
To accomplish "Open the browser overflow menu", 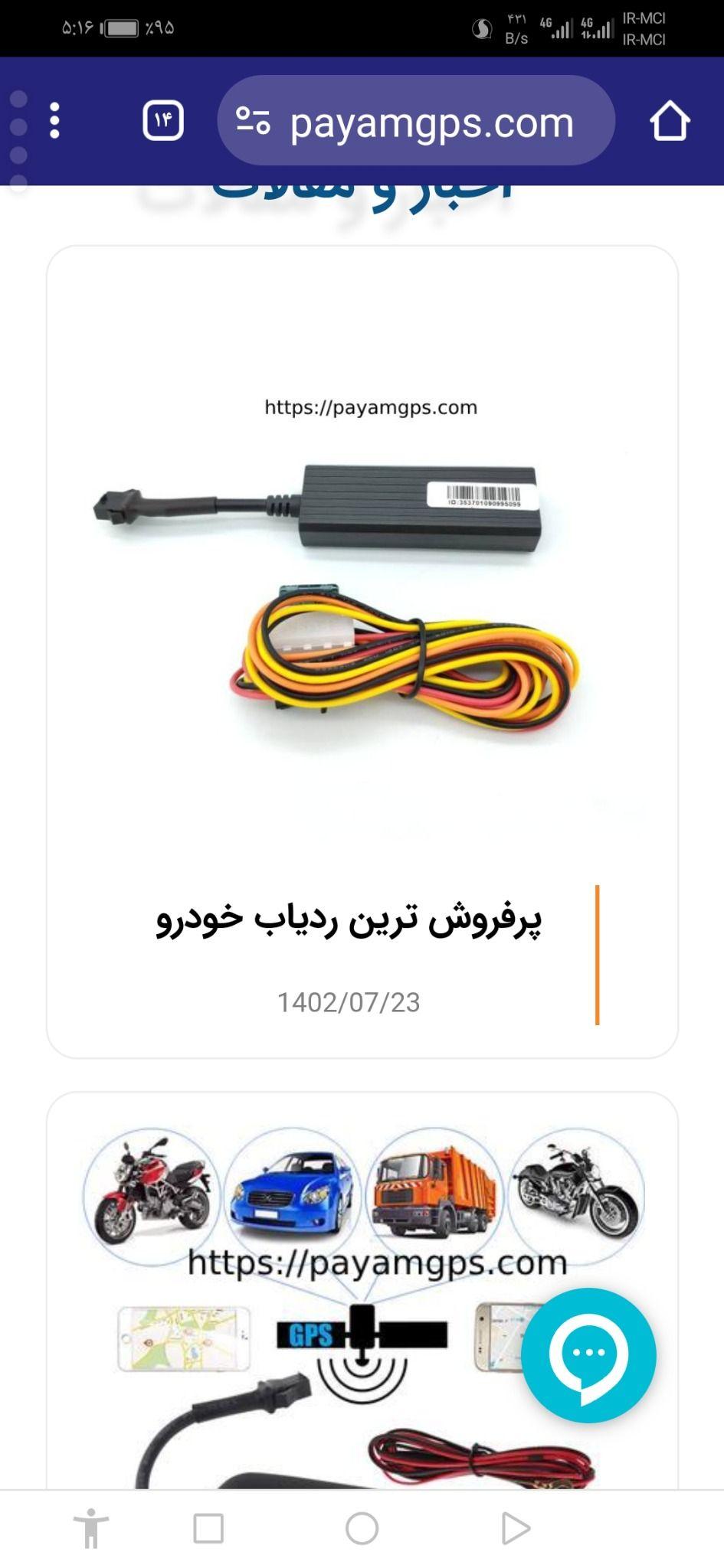I will [x=54, y=121].
